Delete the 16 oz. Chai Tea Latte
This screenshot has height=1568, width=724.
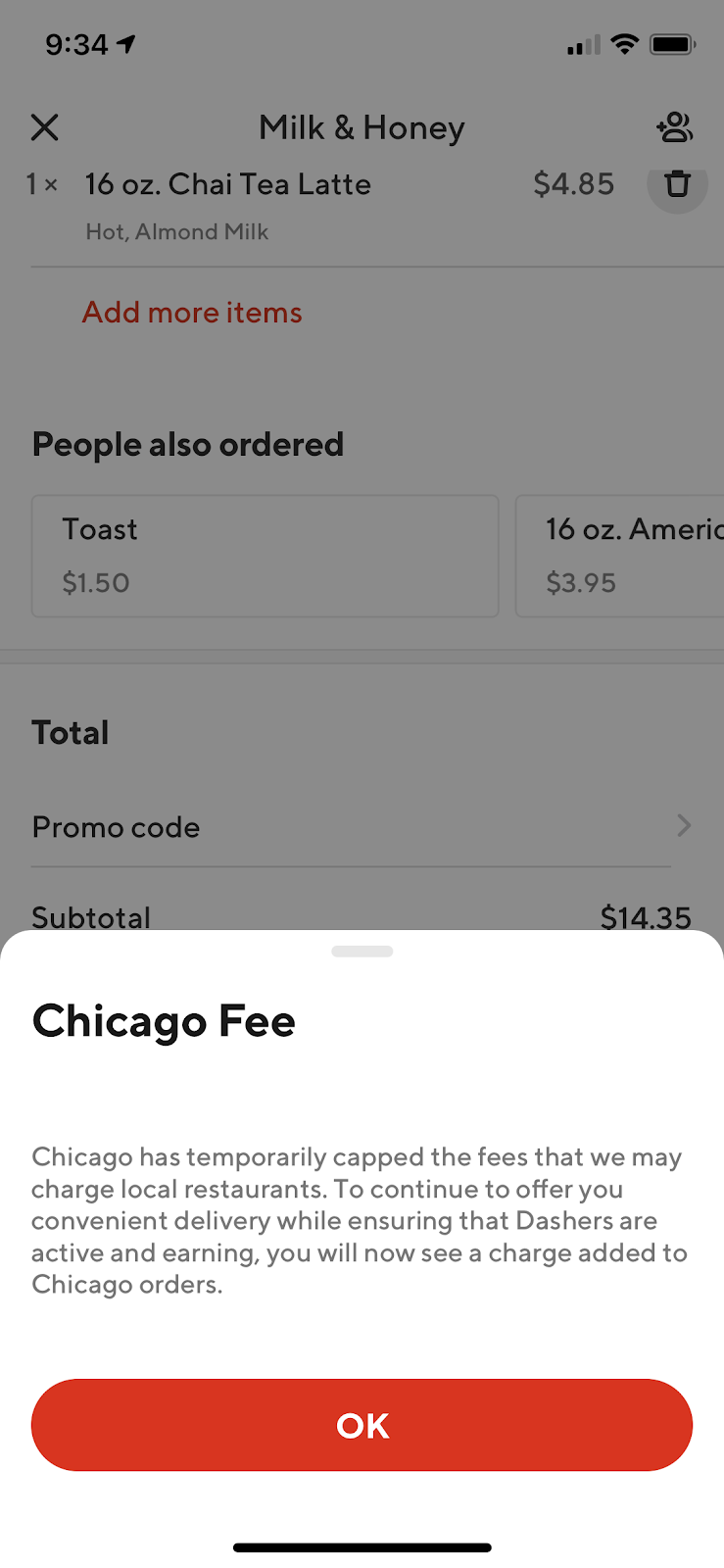pos(677,184)
